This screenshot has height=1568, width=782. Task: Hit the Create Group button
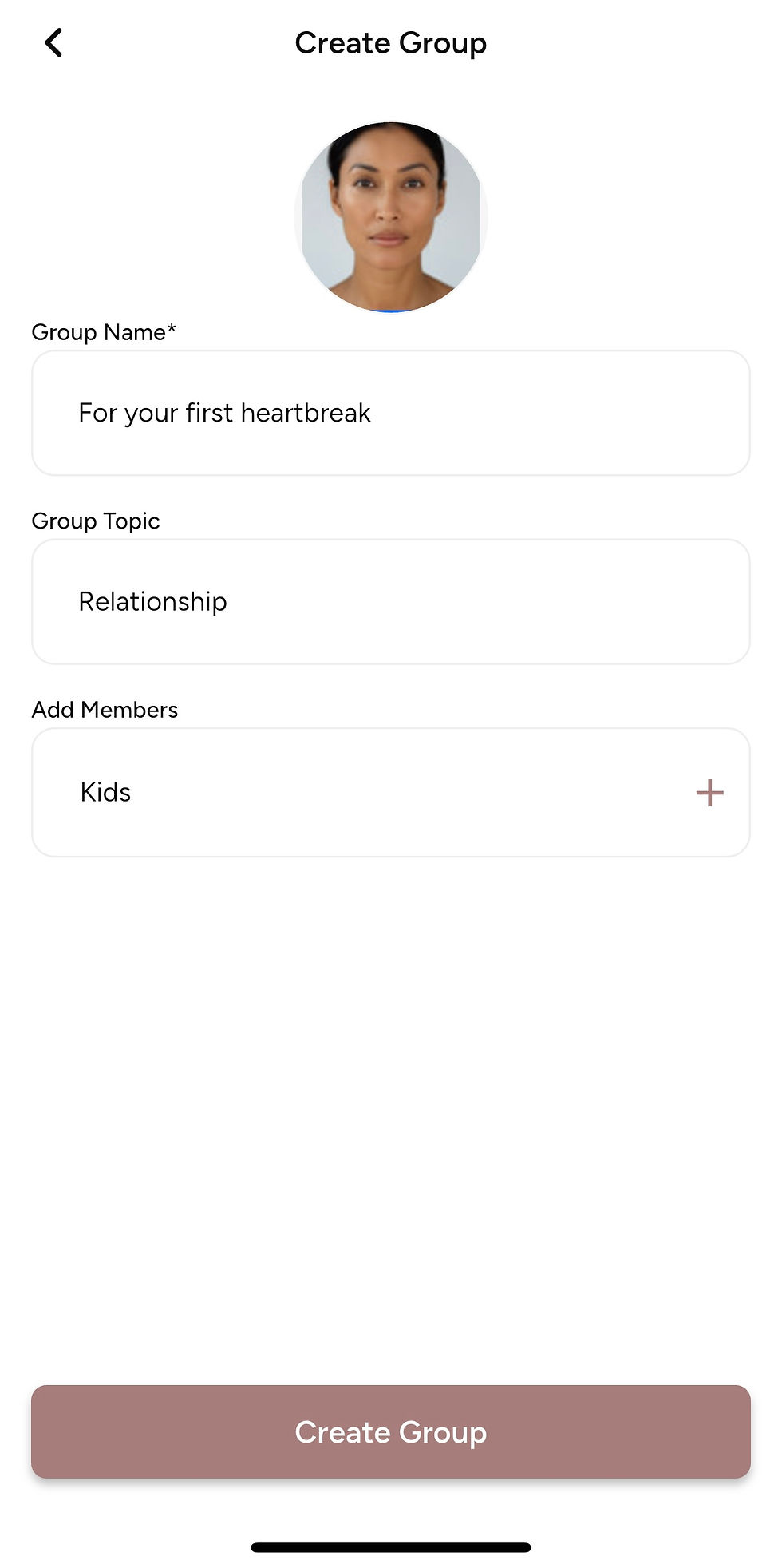point(391,1431)
